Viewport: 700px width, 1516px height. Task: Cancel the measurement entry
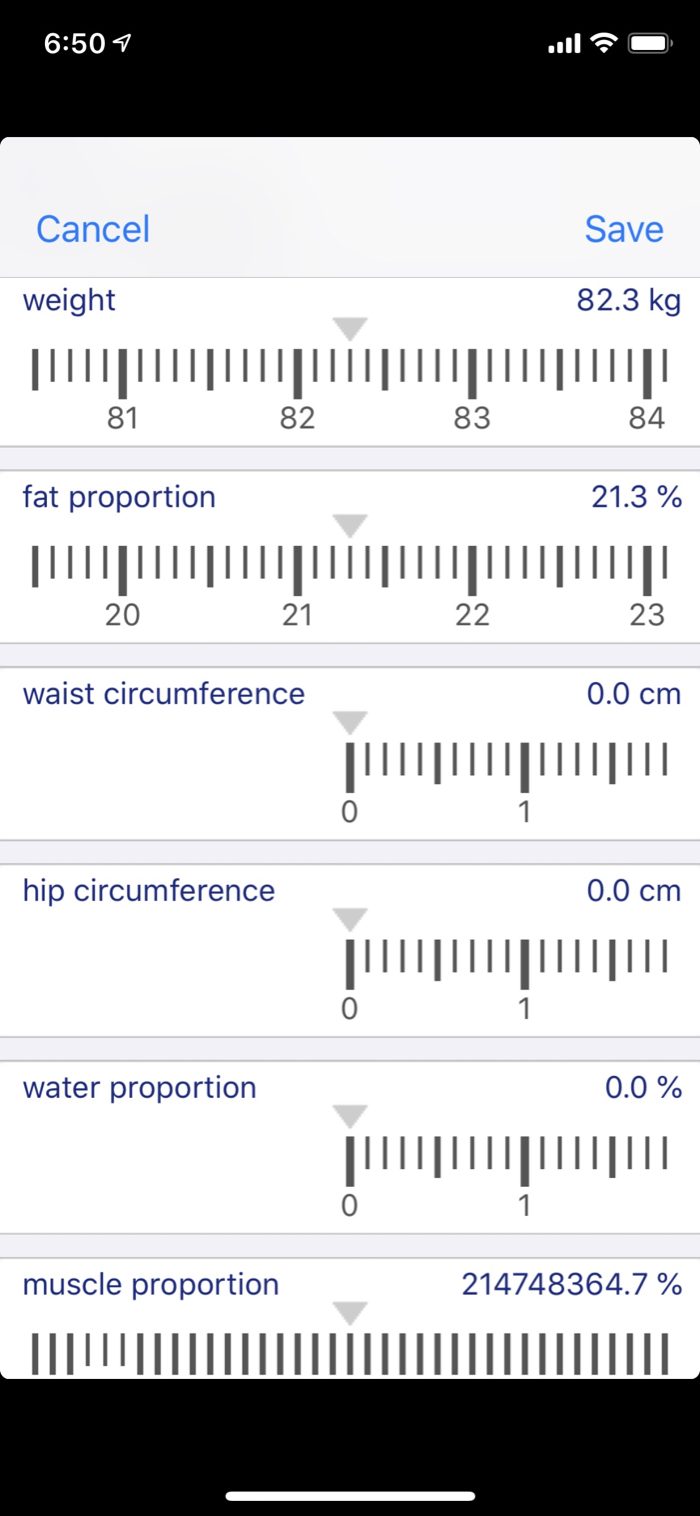pyautogui.click(x=93, y=229)
